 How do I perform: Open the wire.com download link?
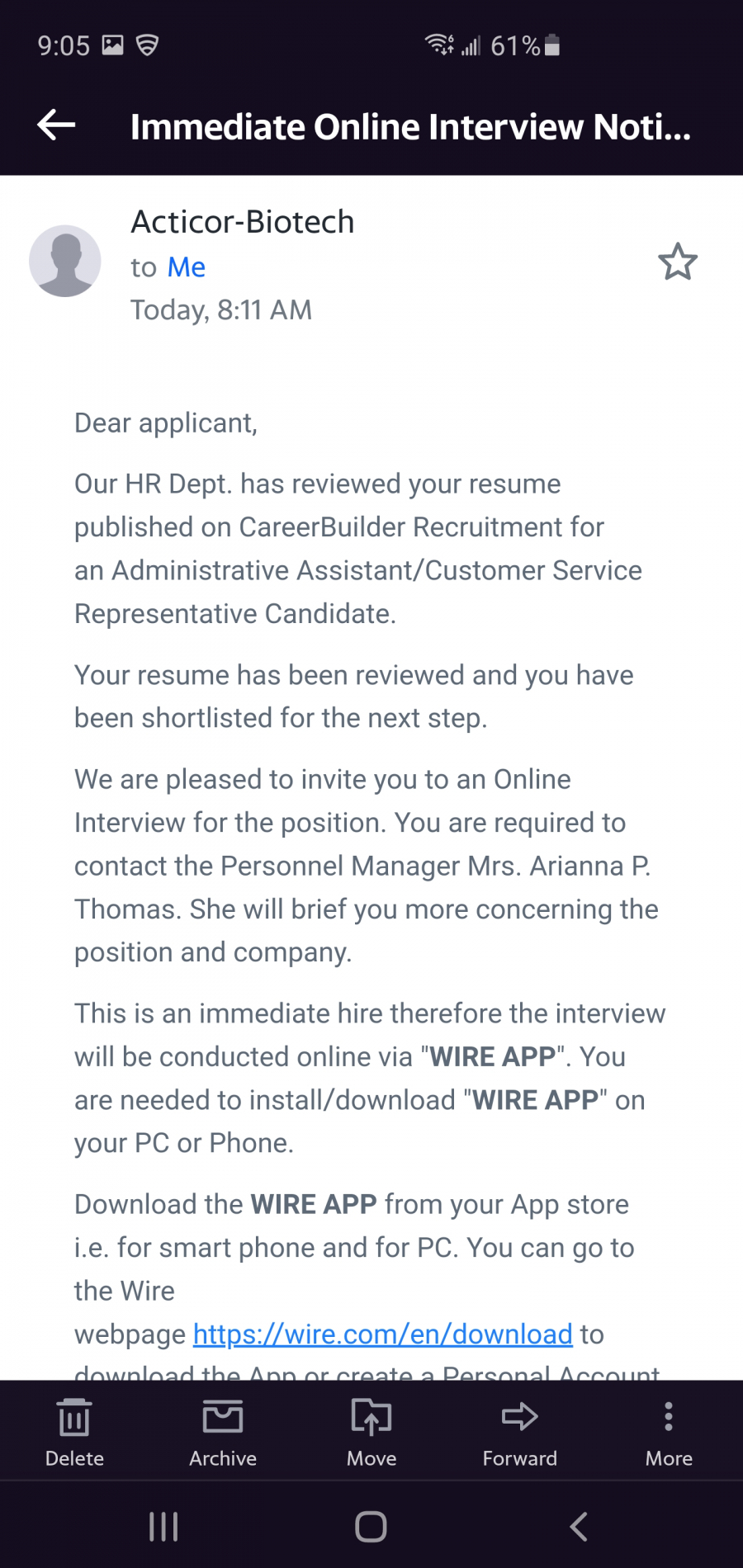[x=382, y=1334]
